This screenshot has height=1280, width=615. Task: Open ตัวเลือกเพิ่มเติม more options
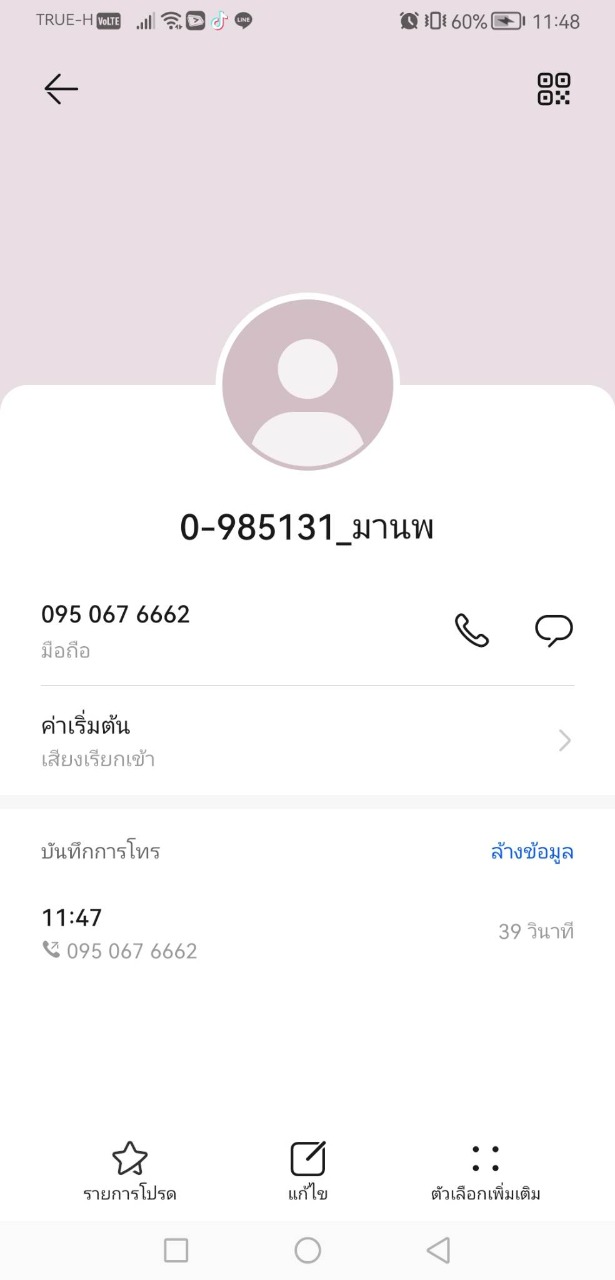point(485,1171)
